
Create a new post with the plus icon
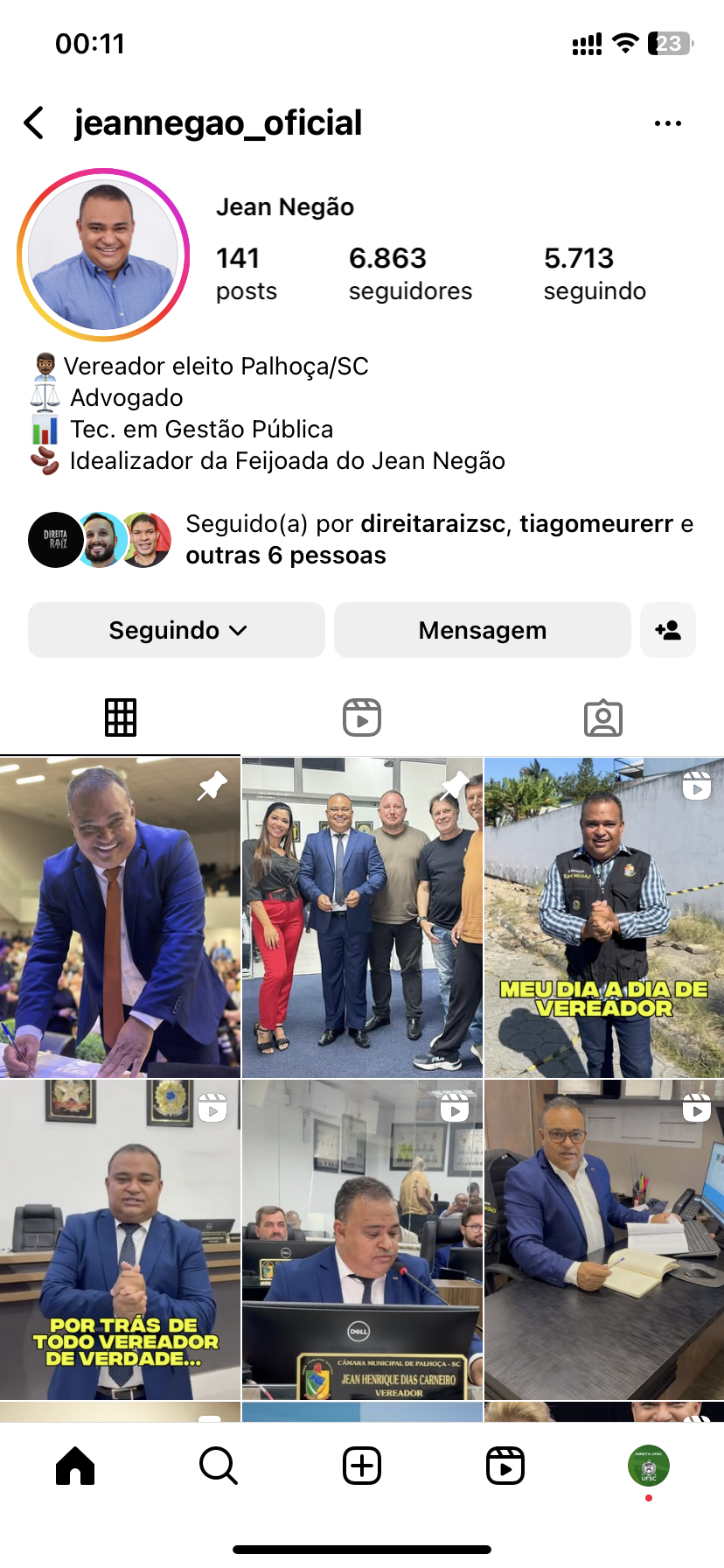(362, 1466)
